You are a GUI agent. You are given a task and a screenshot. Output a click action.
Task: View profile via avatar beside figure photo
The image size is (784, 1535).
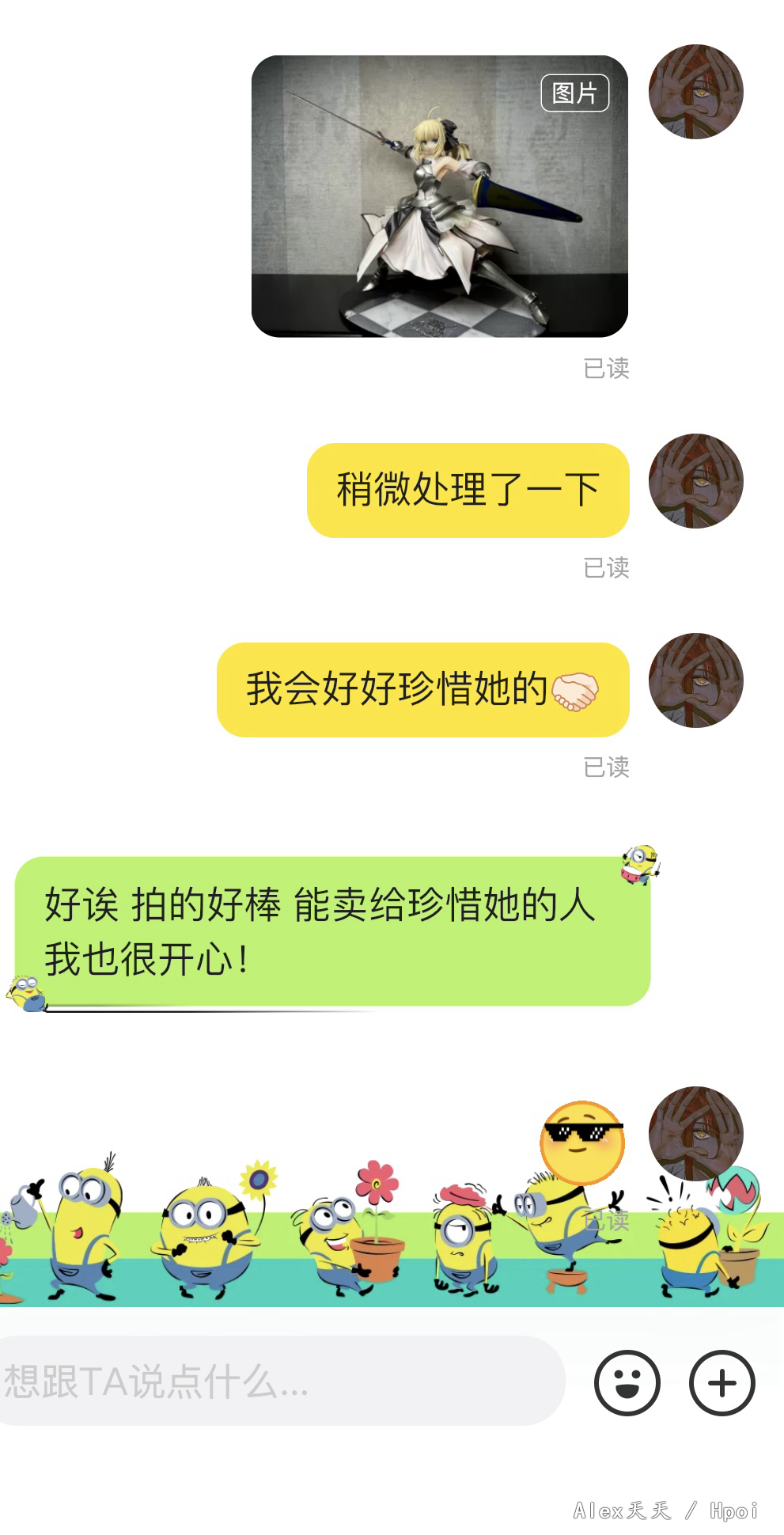coord(695,92)
